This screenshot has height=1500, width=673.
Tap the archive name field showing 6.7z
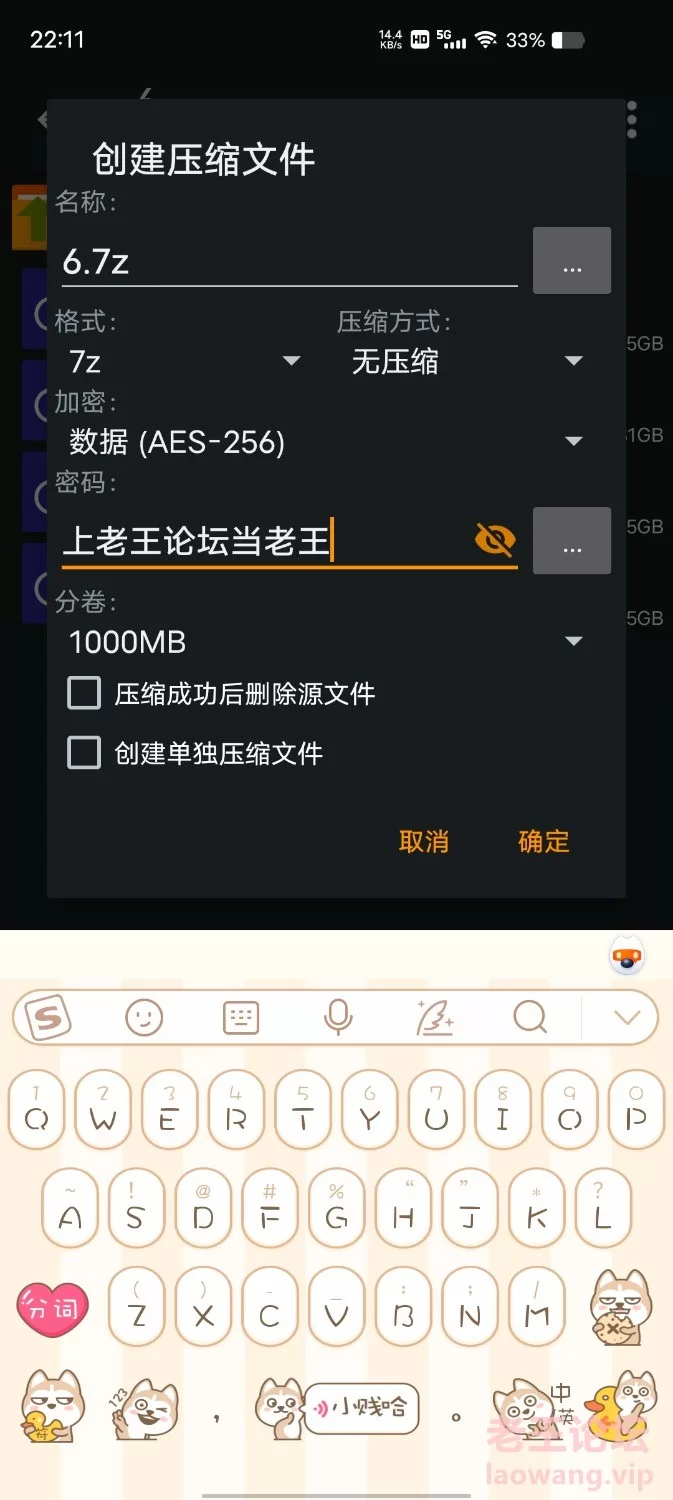point(288,261)
